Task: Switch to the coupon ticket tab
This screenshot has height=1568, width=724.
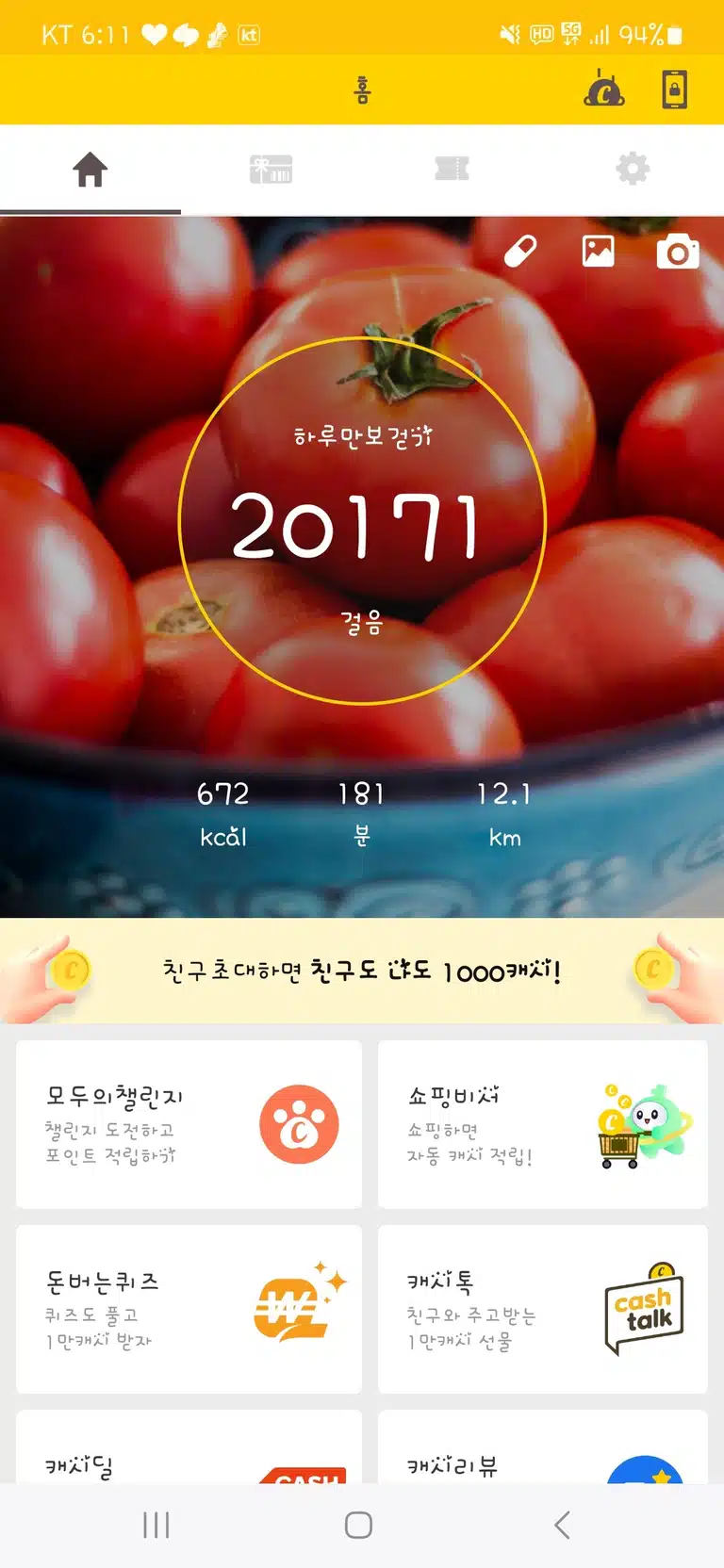Action: tap(452, 170)
